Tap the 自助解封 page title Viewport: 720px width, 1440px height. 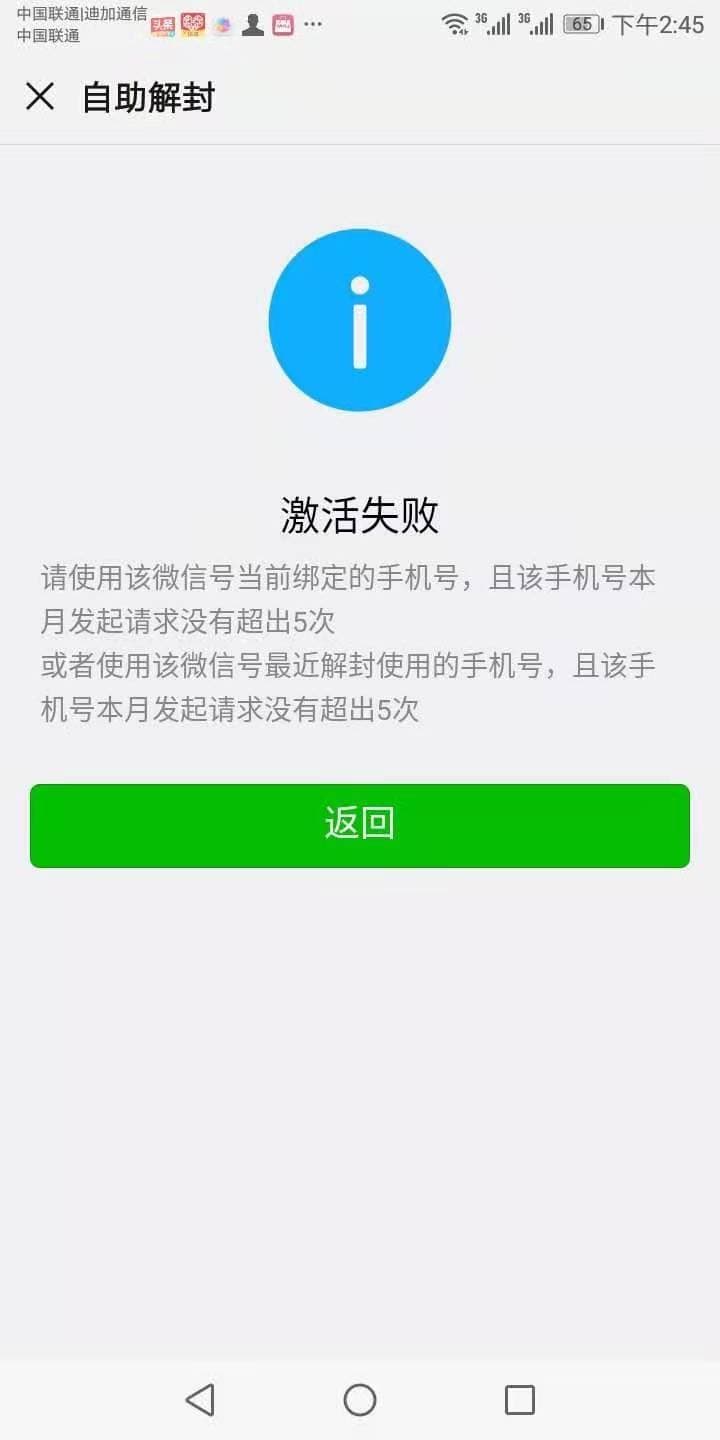click(x=148, y=97)
